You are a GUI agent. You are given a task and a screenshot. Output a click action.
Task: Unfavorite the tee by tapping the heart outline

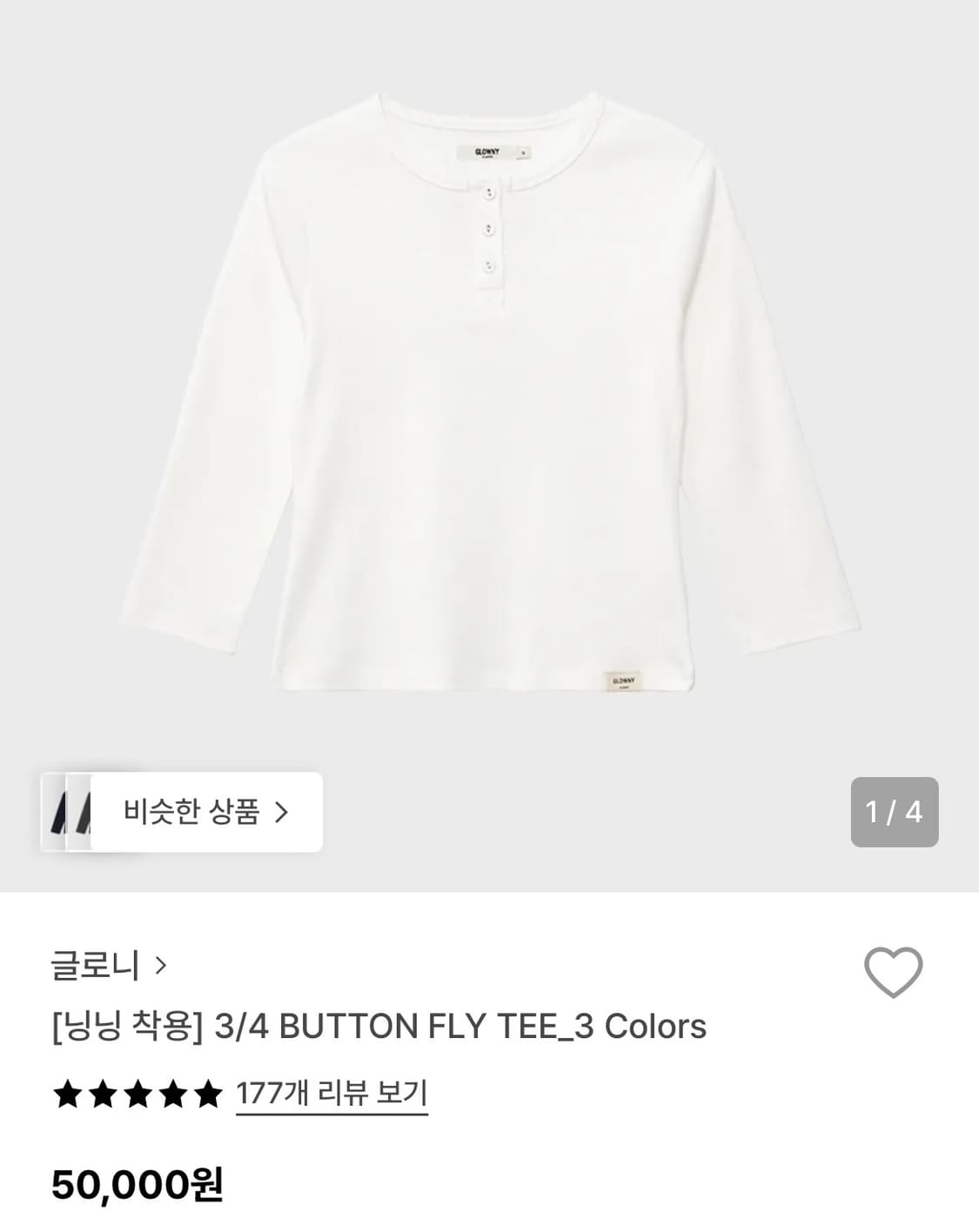click(x=895, y=970)
